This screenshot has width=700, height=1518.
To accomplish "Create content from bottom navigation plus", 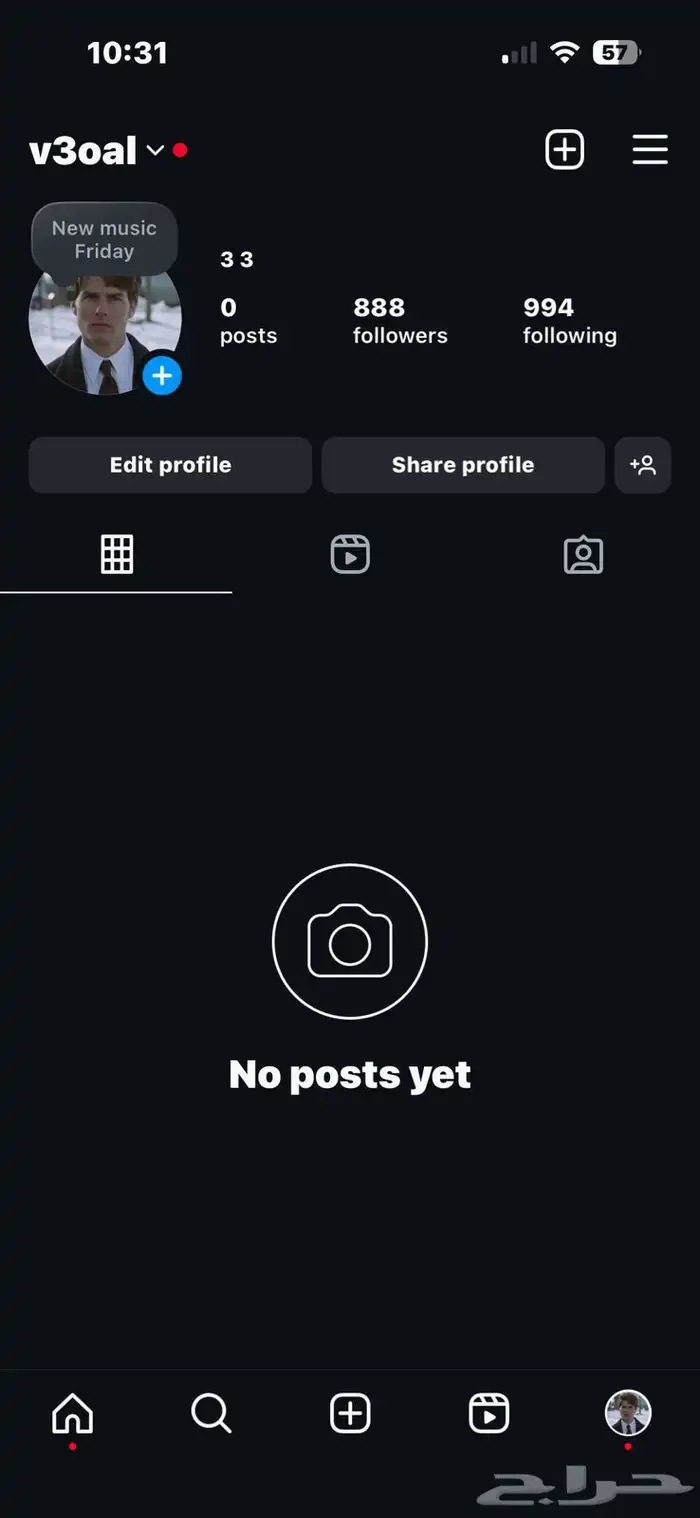I will click(350, 1414).
